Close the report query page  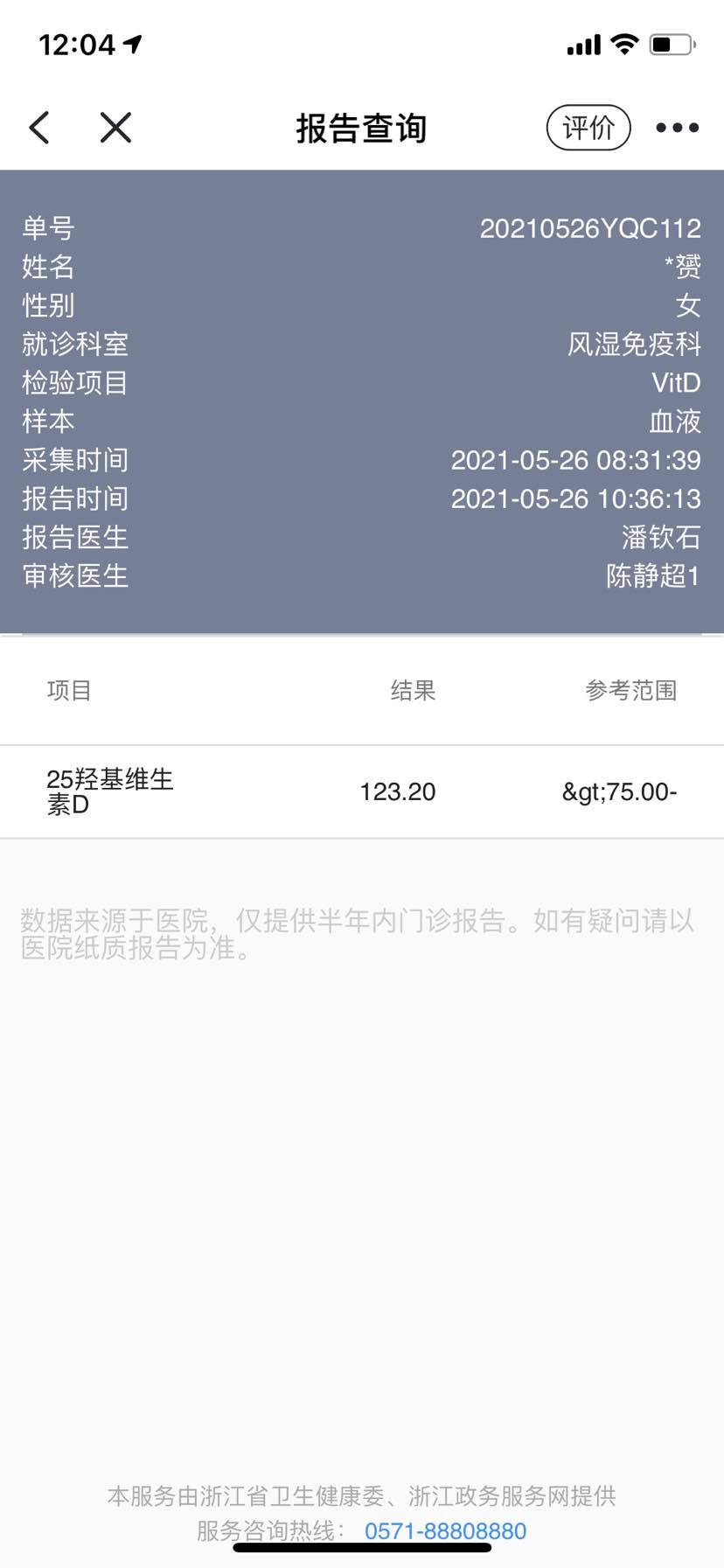pos(115,128)
